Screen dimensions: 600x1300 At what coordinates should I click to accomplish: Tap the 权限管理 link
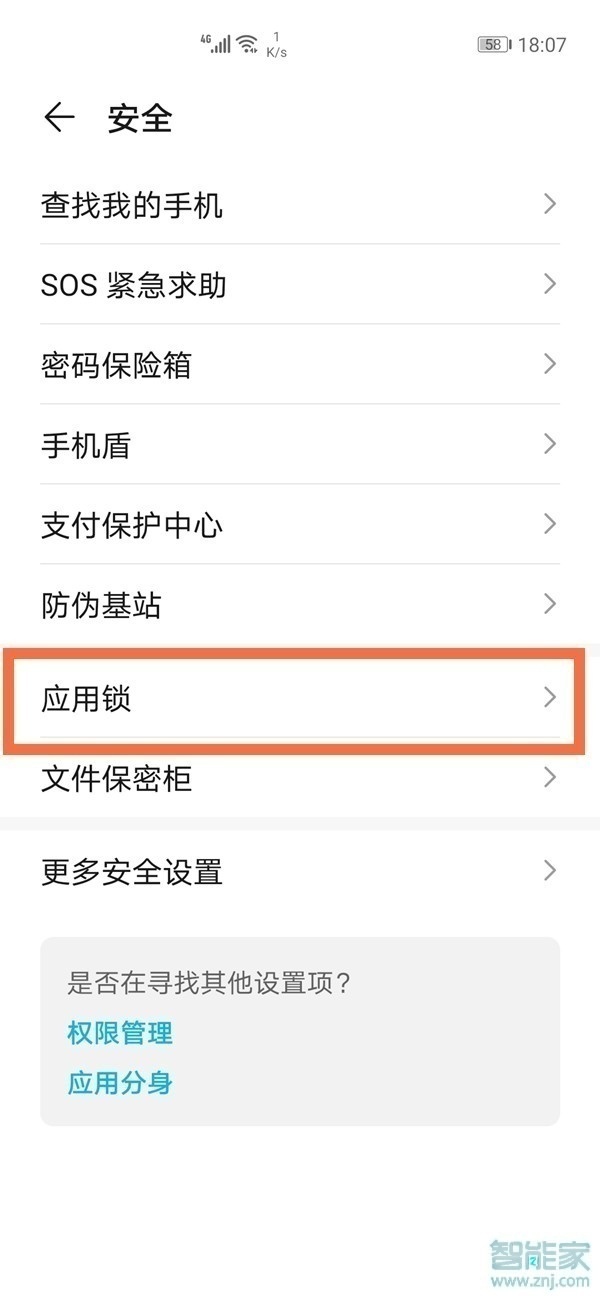(120, 1033)
